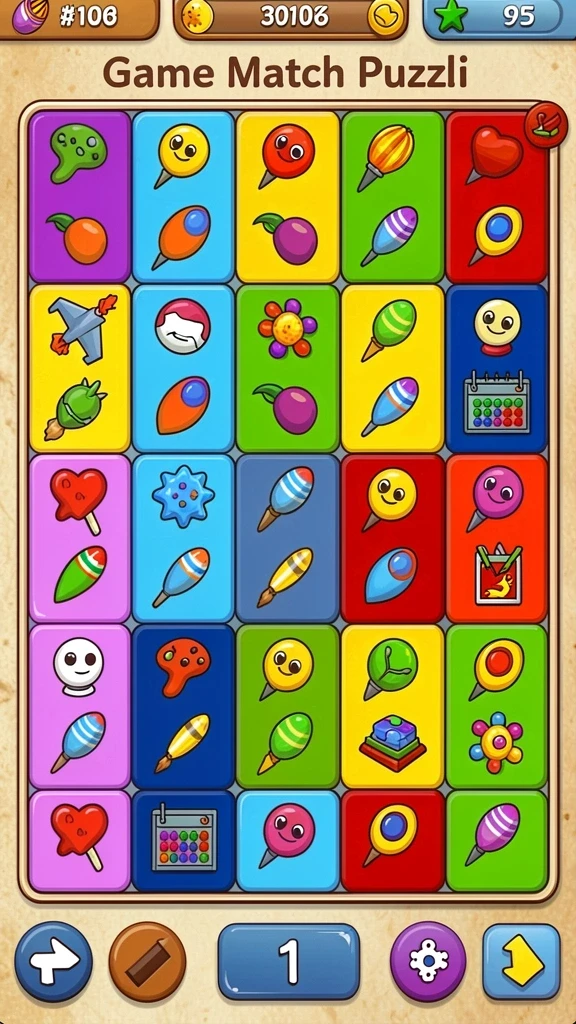Tap the pink tile with the white ghost face

(80, 707)
